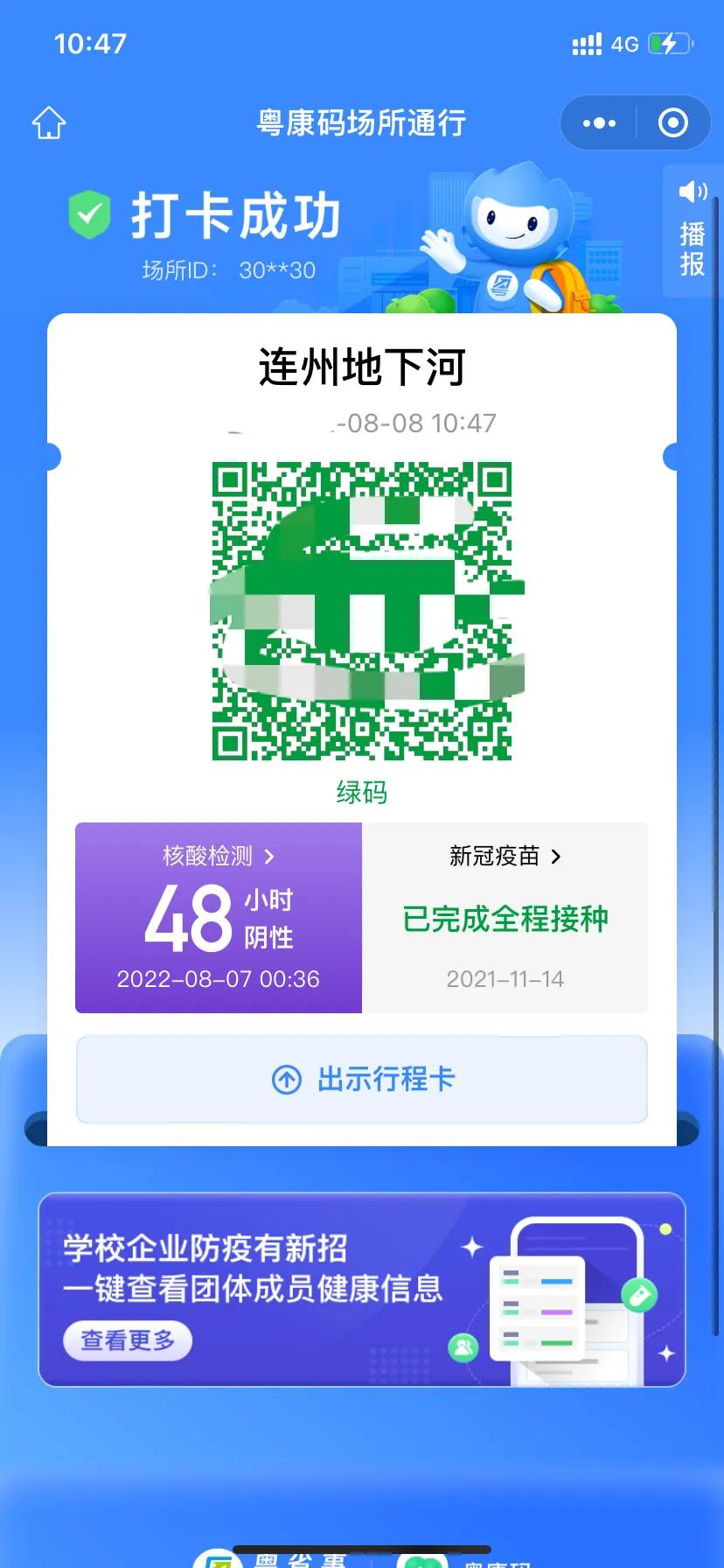The height and width of the screenshot is (1568, 724).
Task: Tap 出示行程卡 to show the travel card
Action: click(362, 1080)
